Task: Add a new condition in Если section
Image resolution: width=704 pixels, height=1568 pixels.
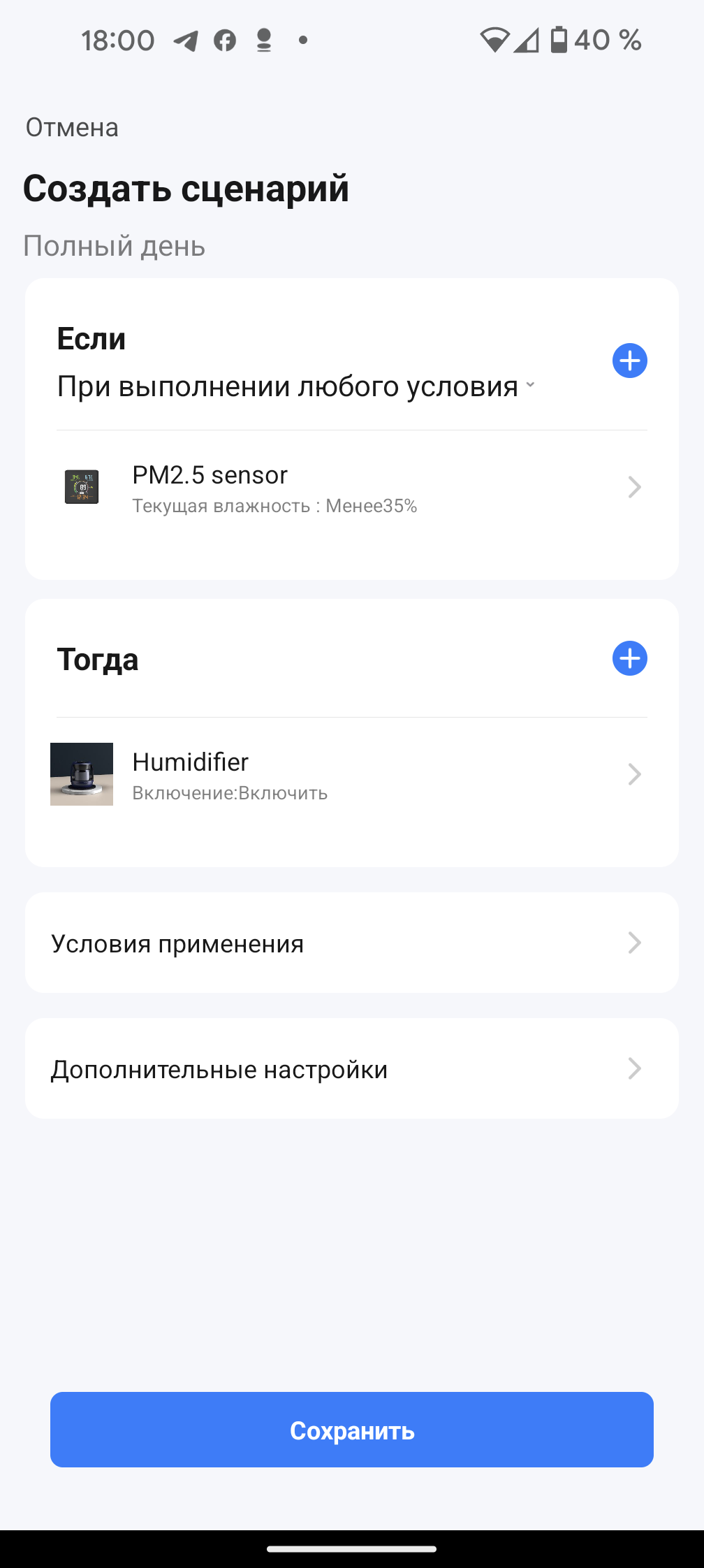Action: [629, 361]
